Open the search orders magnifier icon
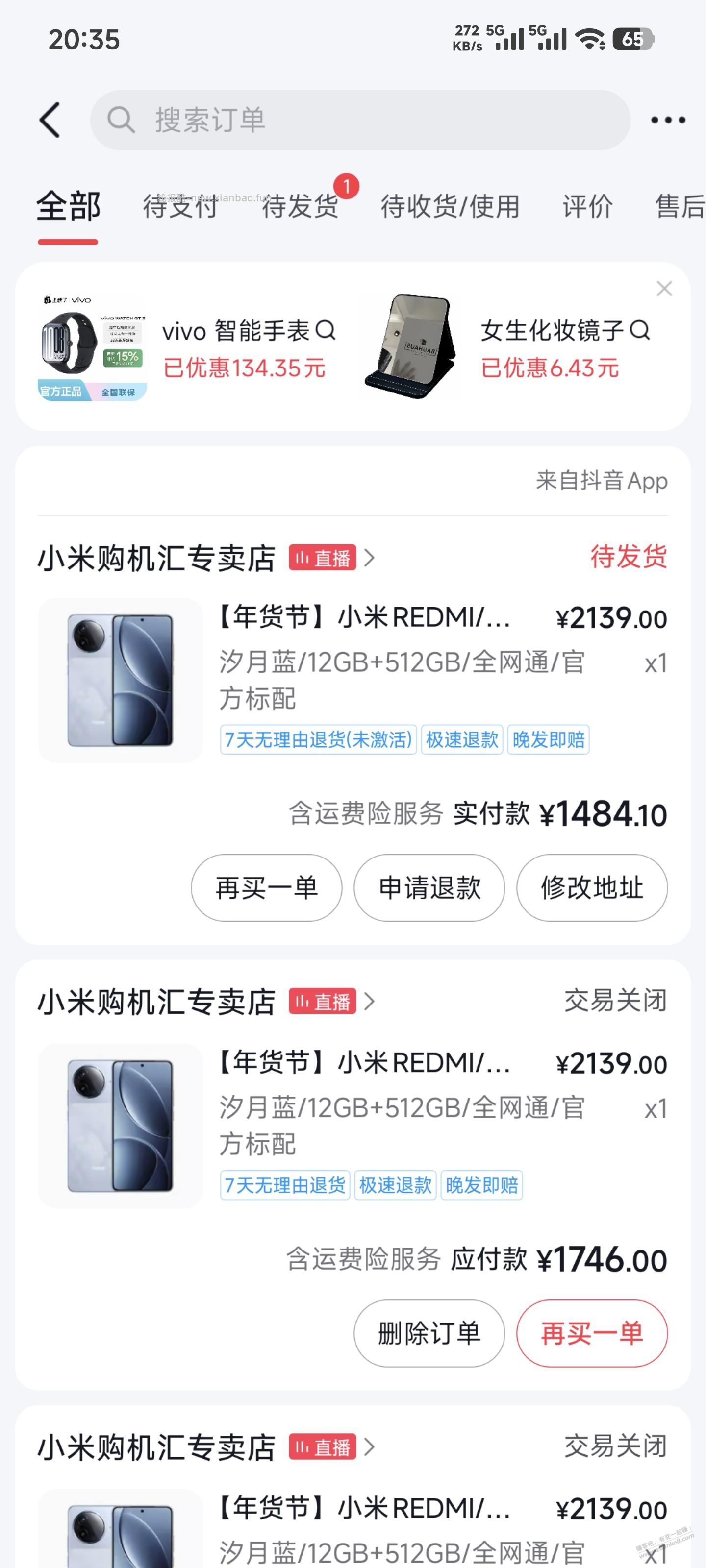Image resolution: width=706 pixels, height=1568 pixels. (x=120, y=119)
